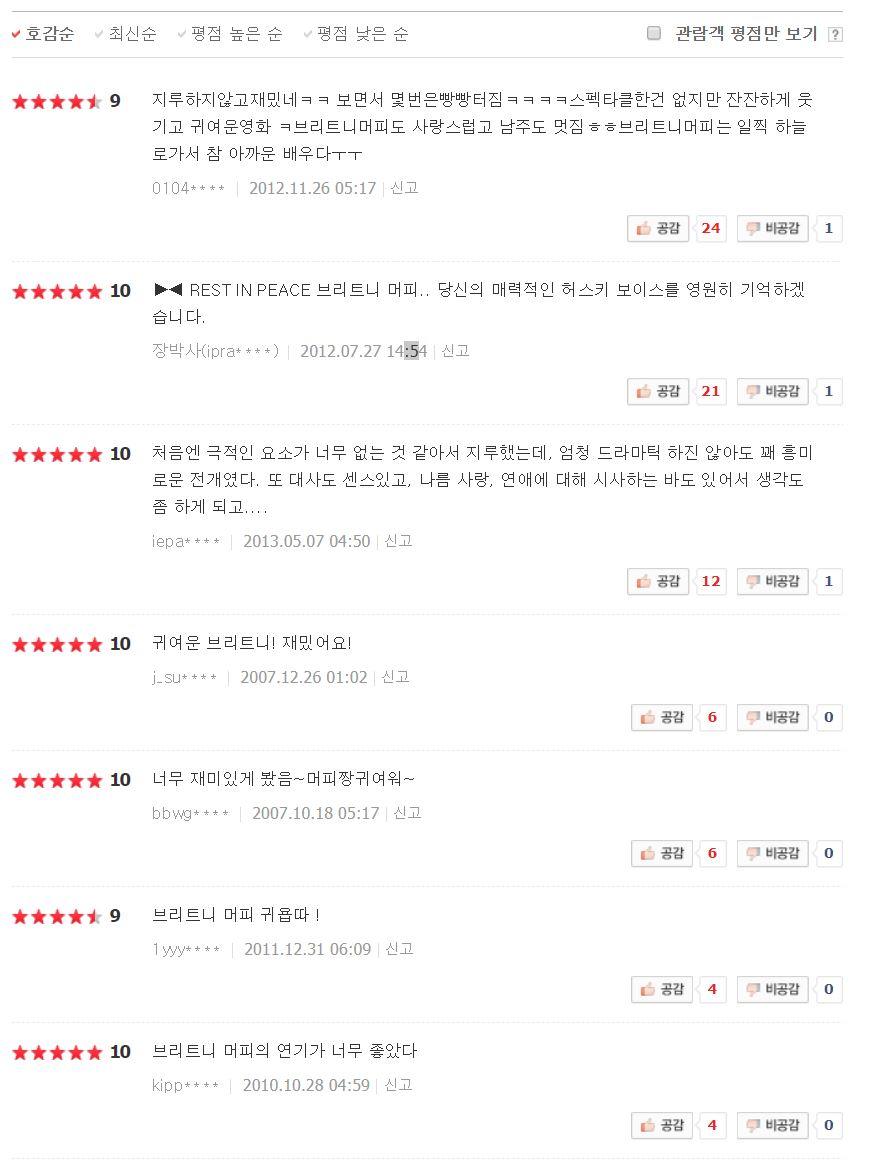Sort reviews by 평점 낮은 순
This screenshot has width=871, height=1164.
(362, 34)
